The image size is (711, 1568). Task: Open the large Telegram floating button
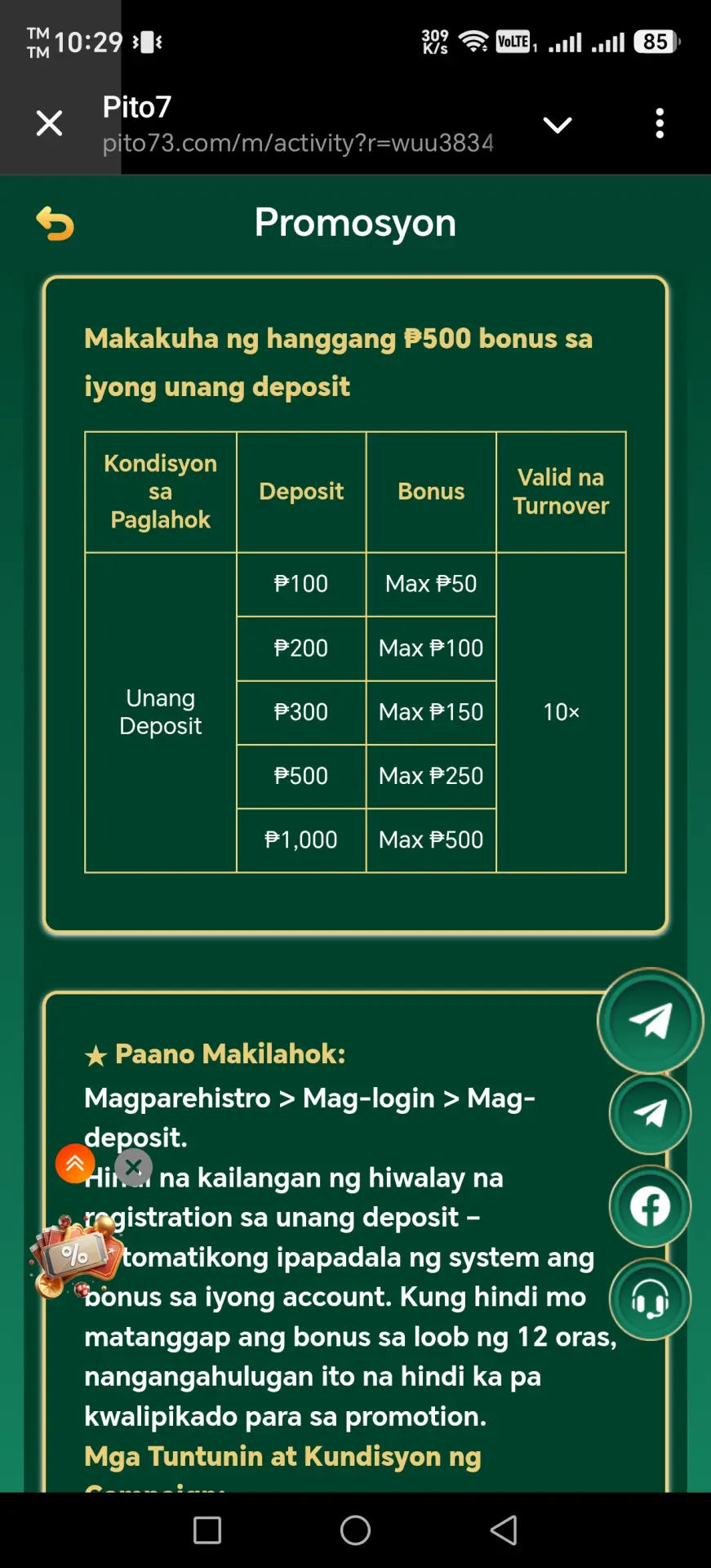click(650, 1021)
